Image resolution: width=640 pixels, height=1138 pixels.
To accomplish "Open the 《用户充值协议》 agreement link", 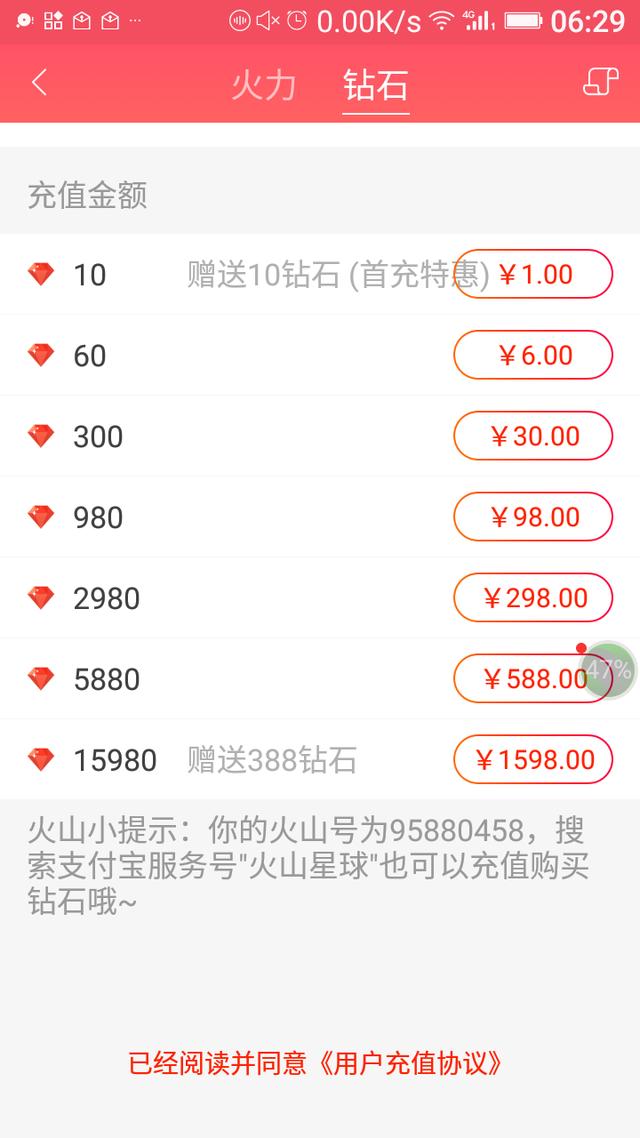I will pyautogui.click(x=410, y=1063).
